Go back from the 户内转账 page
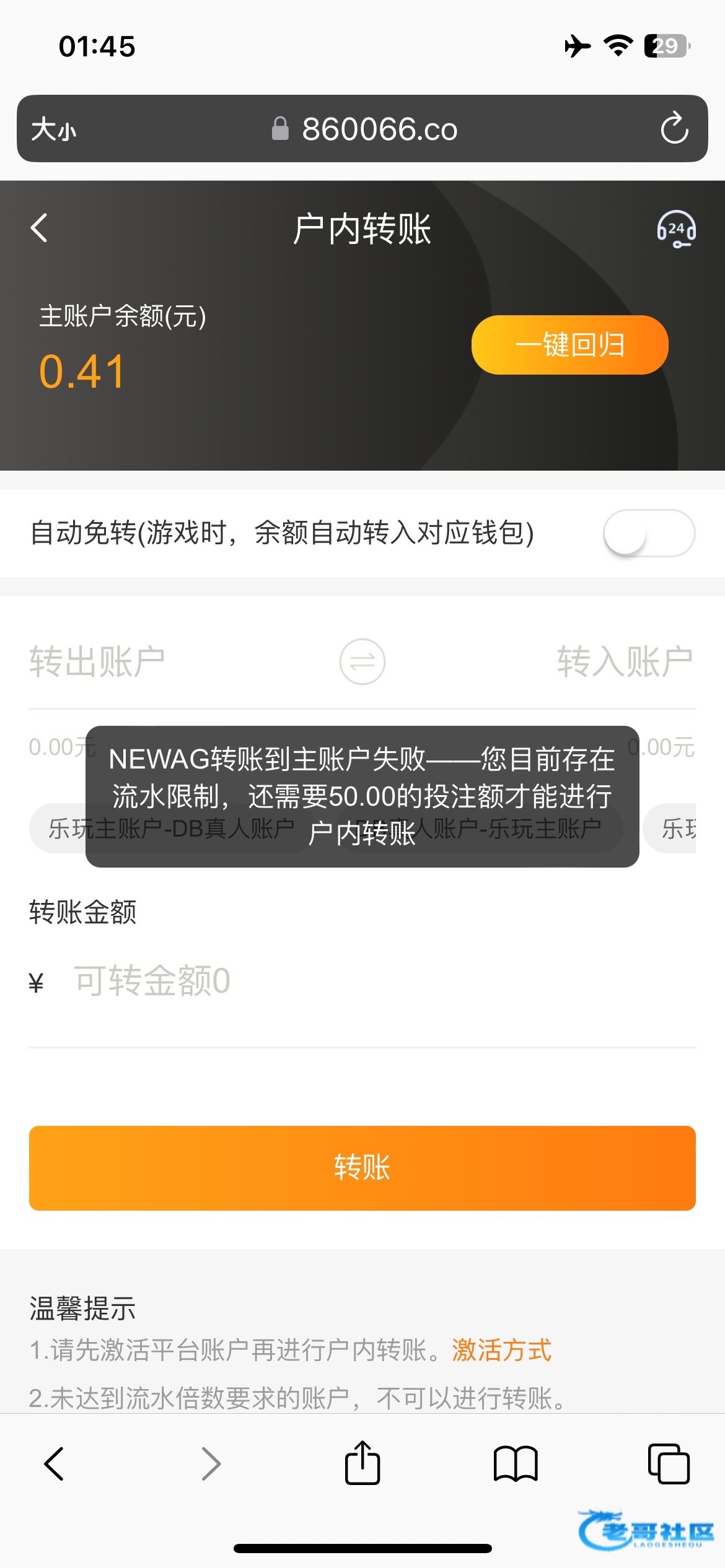Screen dimensions: 725x1568 click(39, 228)
